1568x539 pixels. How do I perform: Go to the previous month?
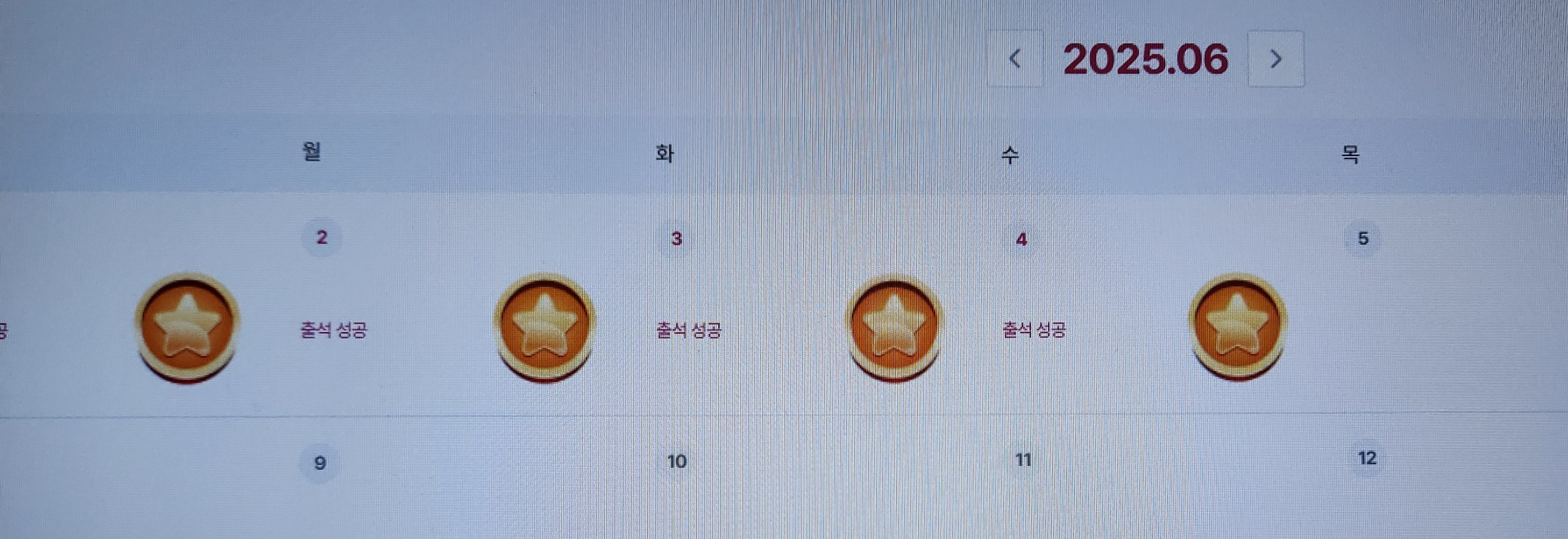1014,59
